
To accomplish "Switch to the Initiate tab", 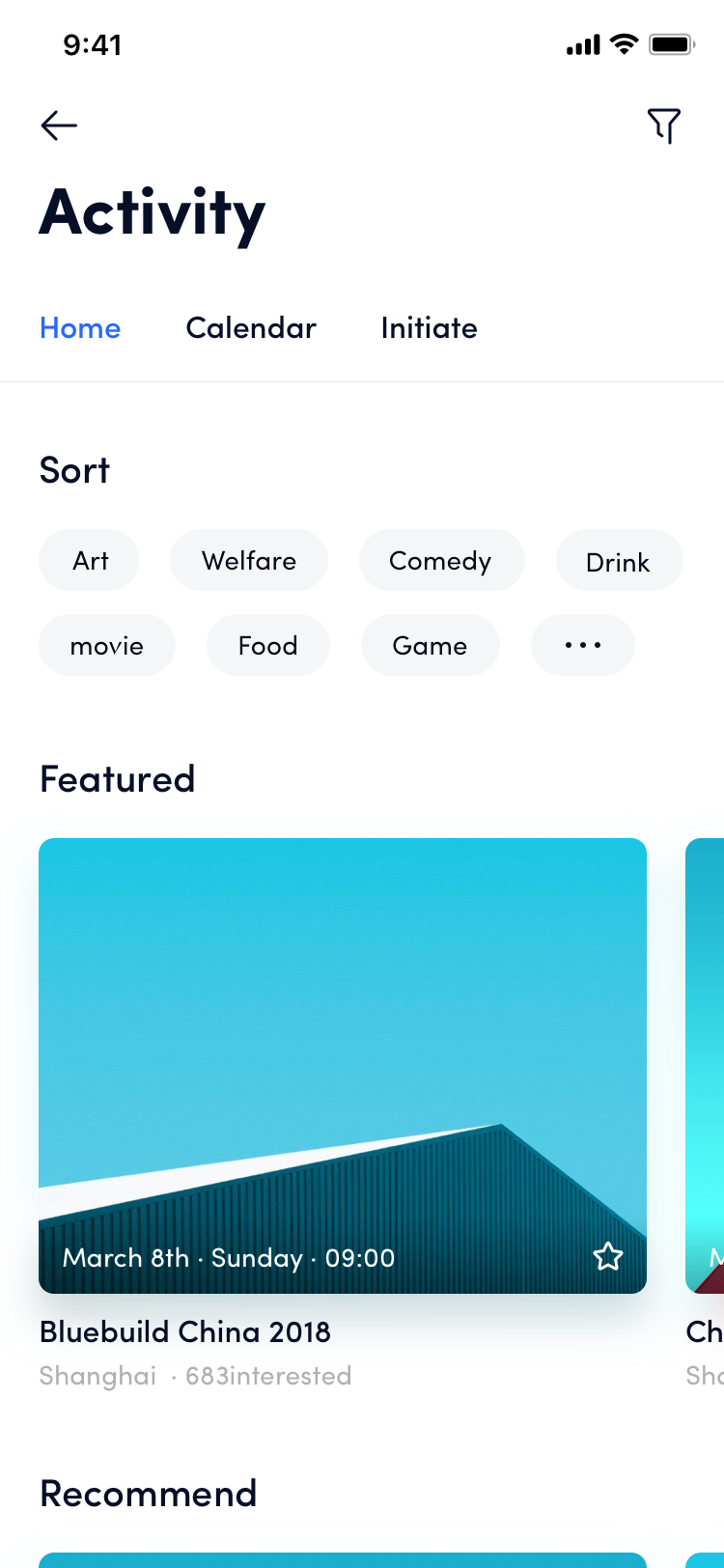I will pos(429,328).
